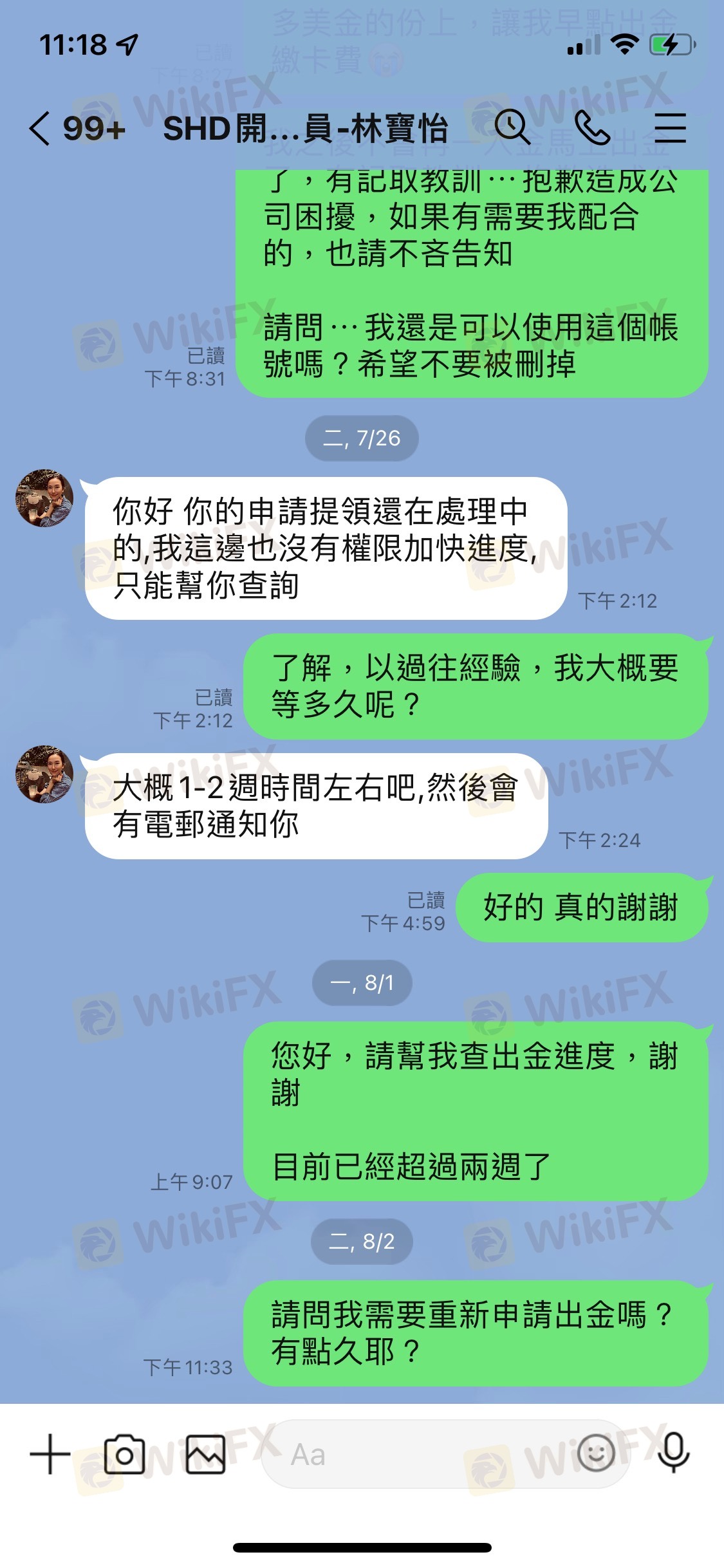The width and height of the screenshot is (724, 1568).
Task: Open the photo gallery picker
Action: click(x=205, y=1453)
